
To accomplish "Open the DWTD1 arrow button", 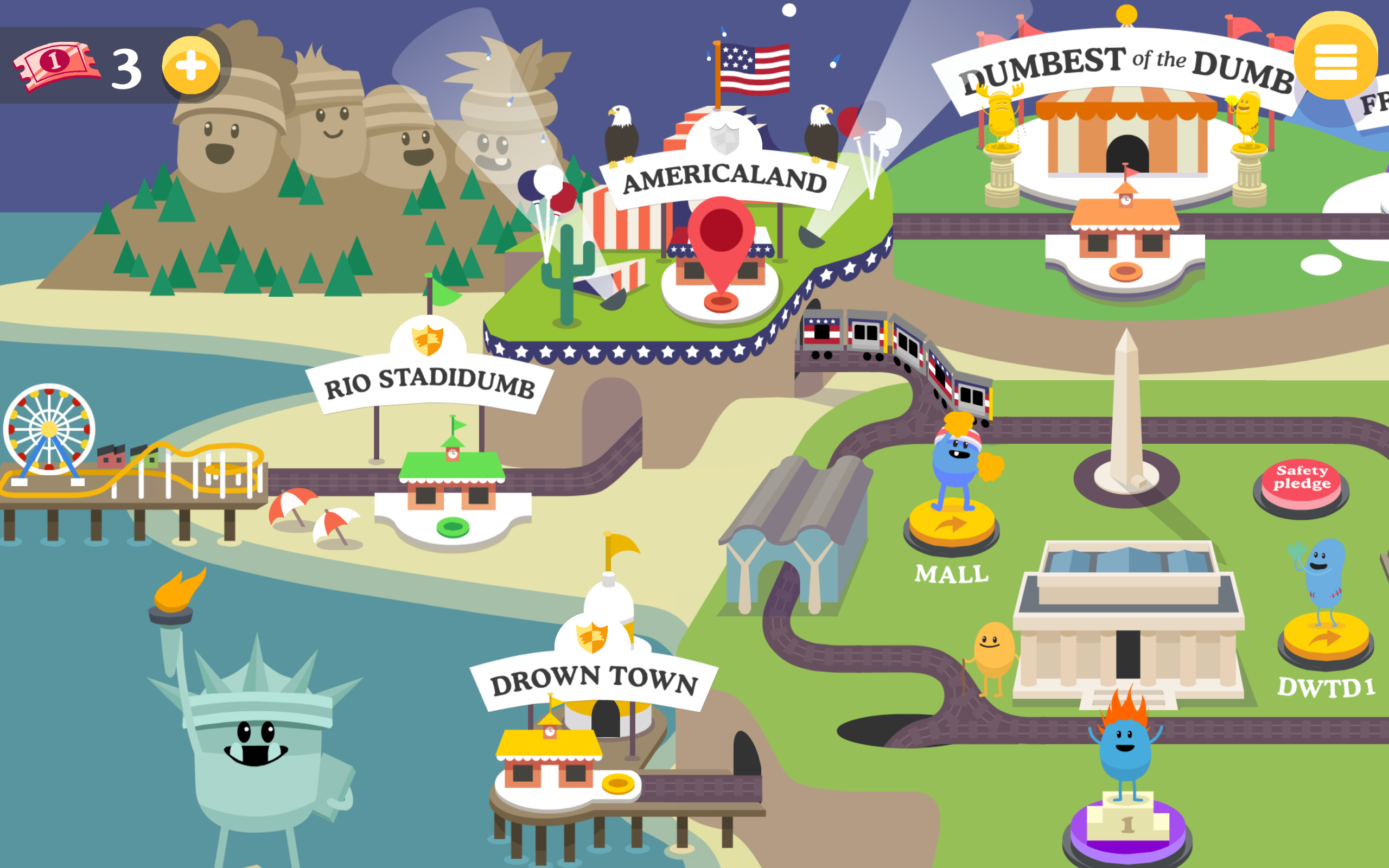I will click(1326, 639).
